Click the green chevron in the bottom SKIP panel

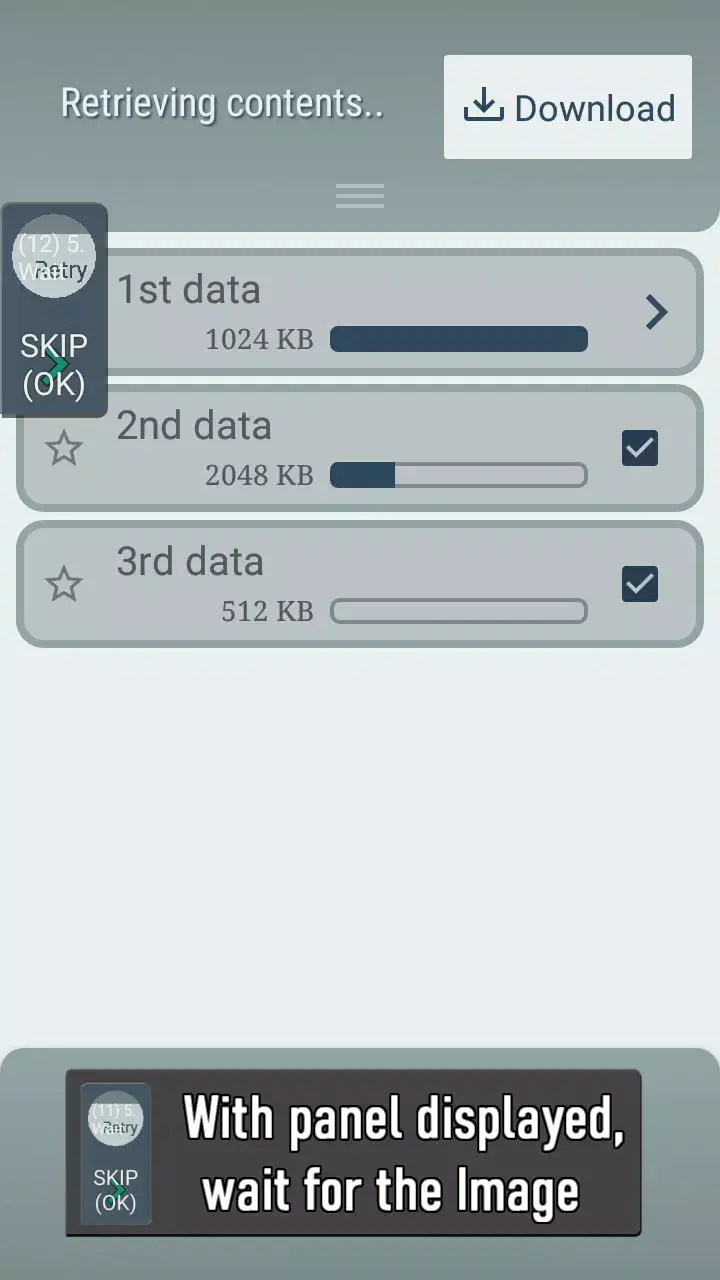pyautogui.click(x=117, y=1190)
